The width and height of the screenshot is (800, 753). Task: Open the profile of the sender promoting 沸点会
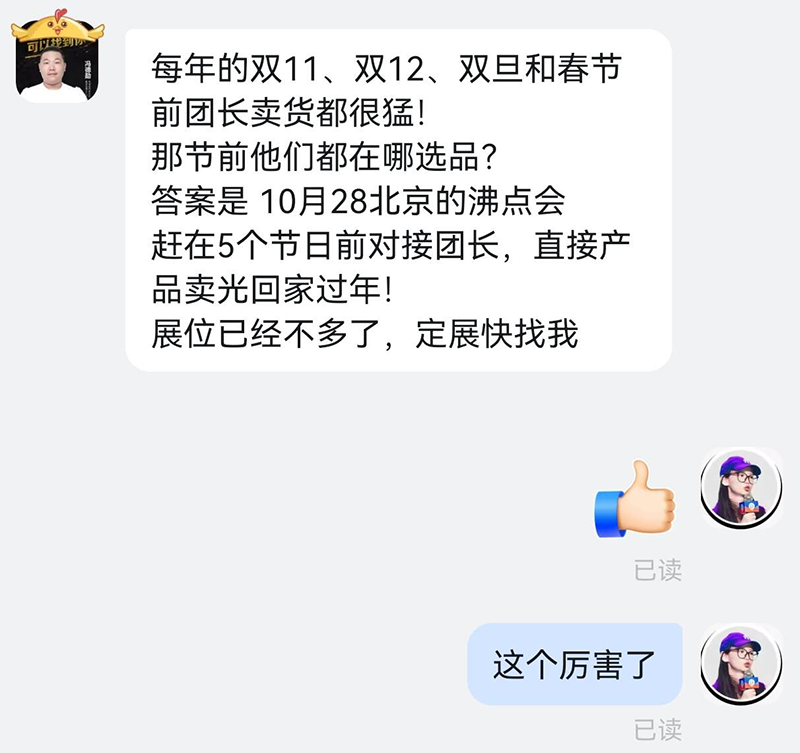(57, 60)
